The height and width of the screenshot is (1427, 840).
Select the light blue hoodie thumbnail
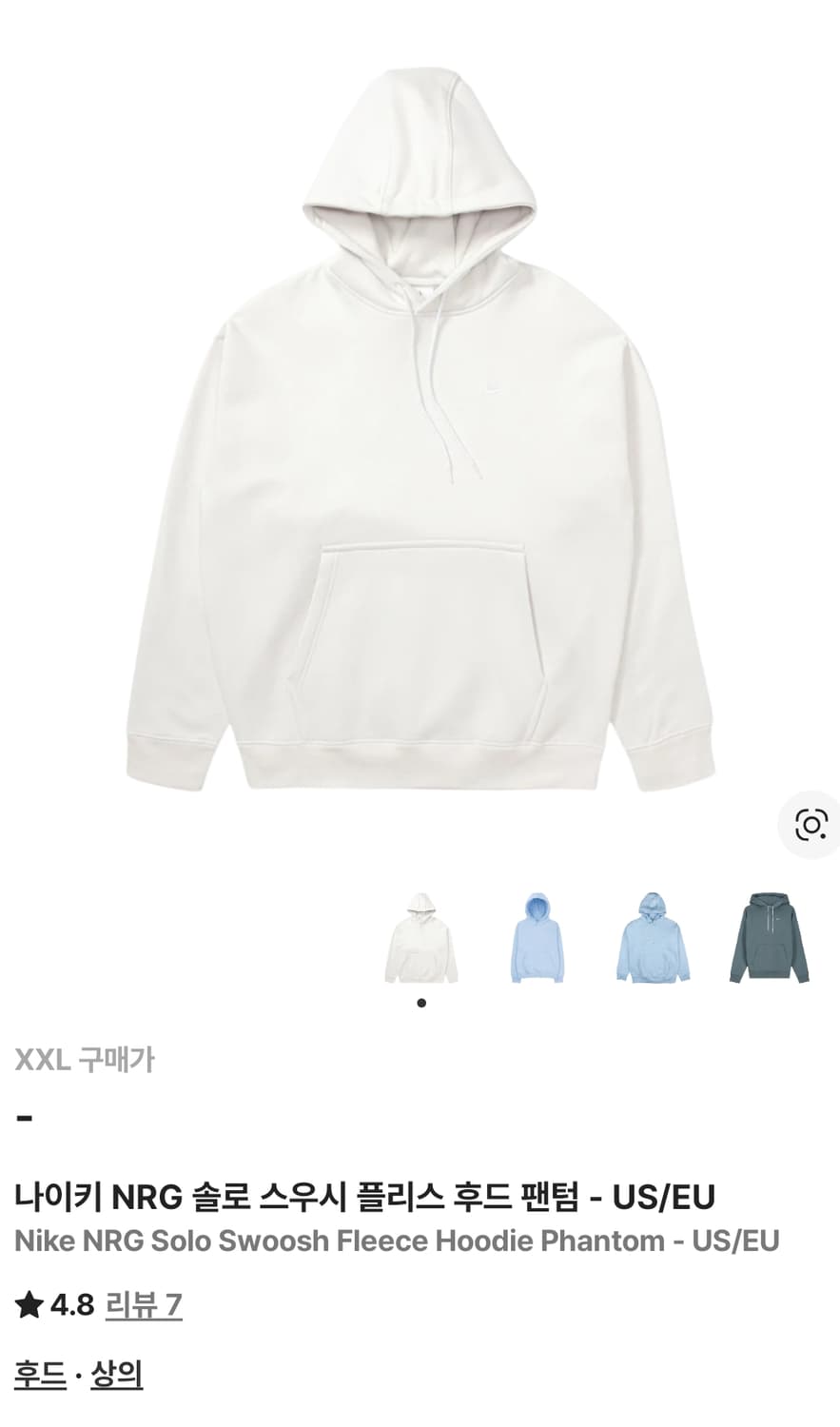pyautogui.click(x=538, y=935)
